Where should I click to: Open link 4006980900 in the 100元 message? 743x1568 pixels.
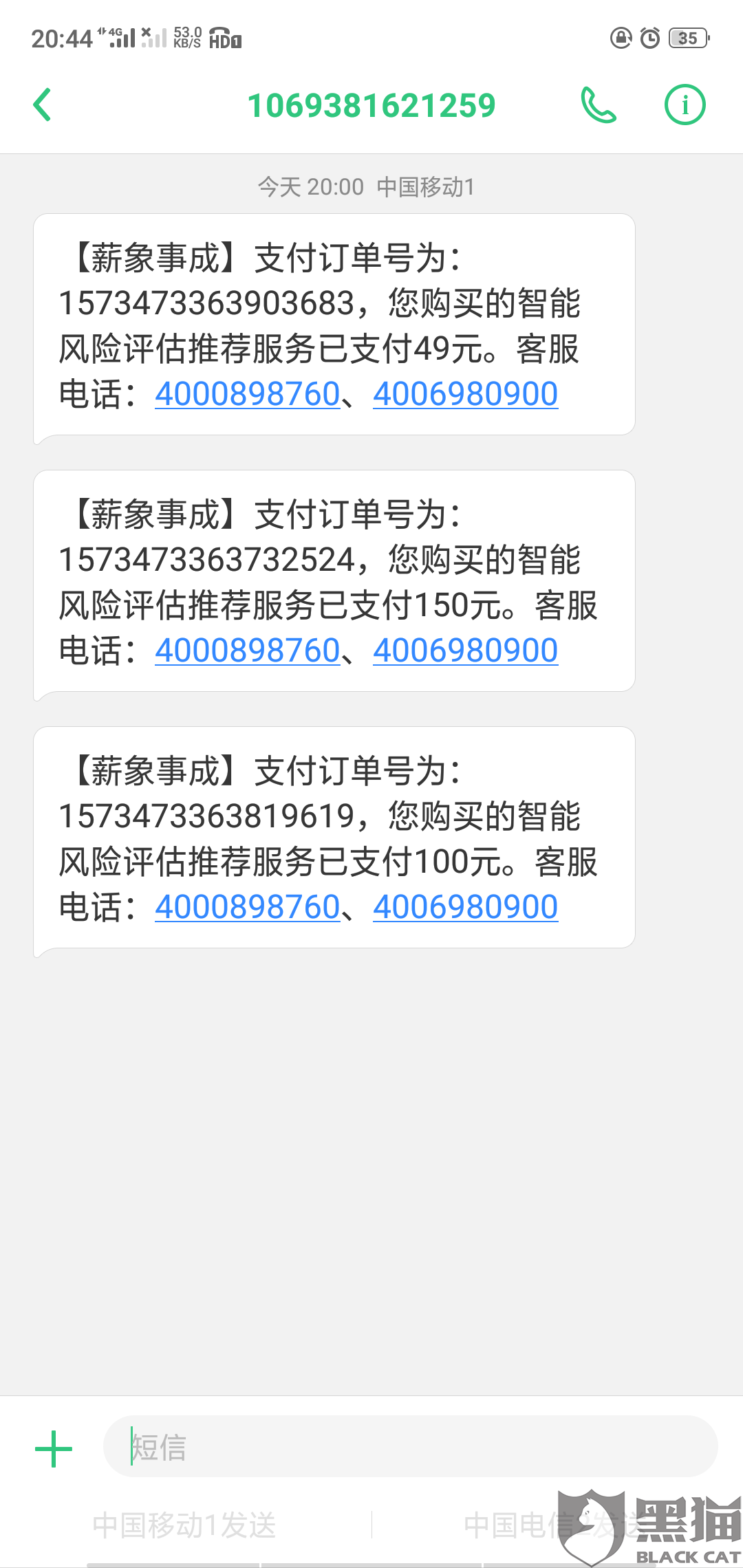[x=465, y=907]
